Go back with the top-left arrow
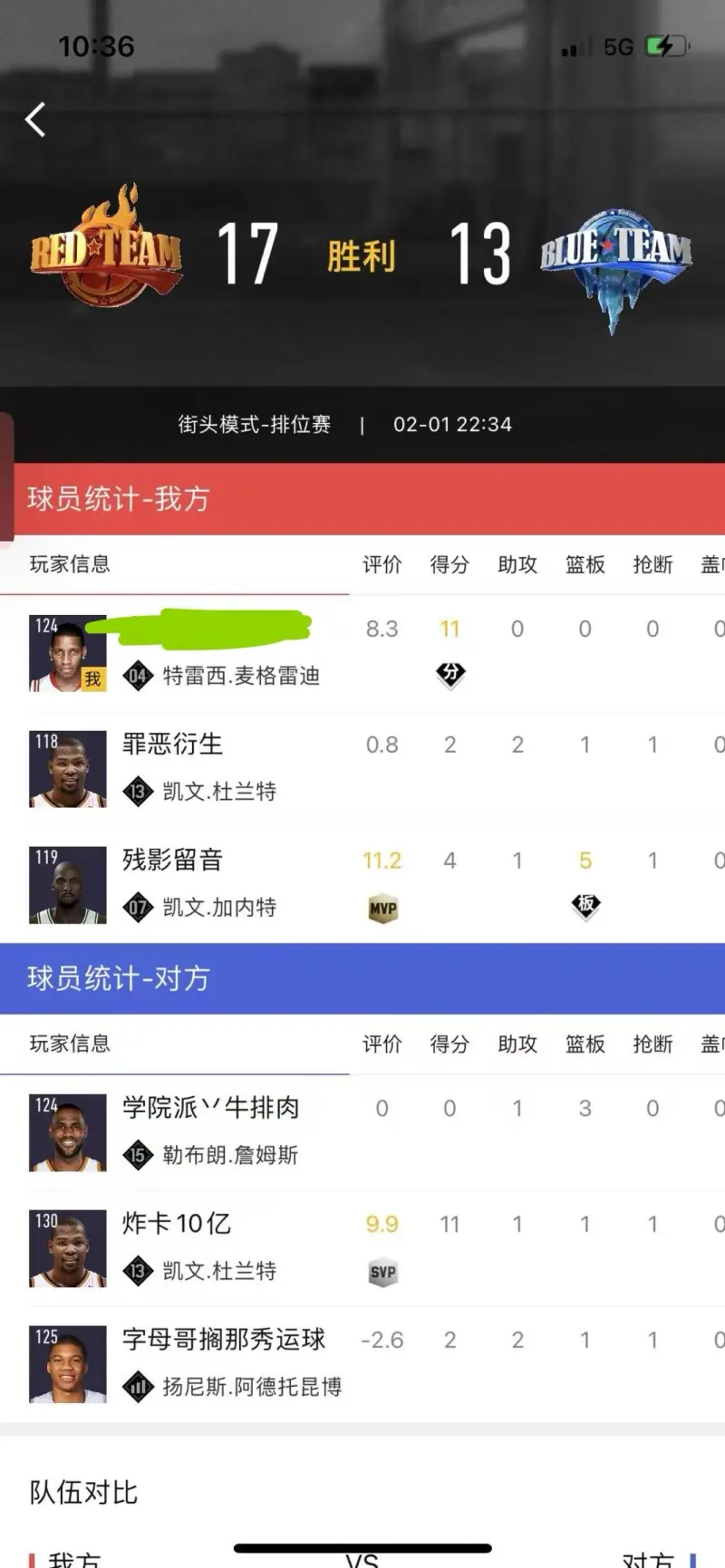Screen dimensions: 725x1568 point(35,120)
